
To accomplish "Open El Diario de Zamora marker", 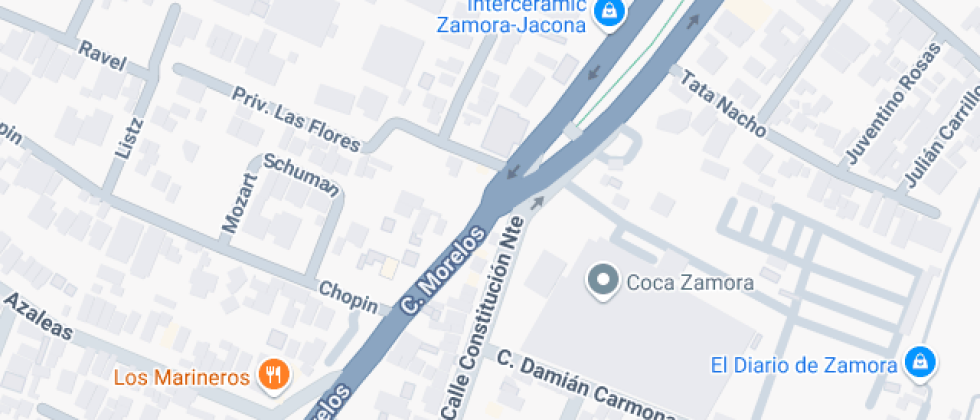I will [920, 363].
